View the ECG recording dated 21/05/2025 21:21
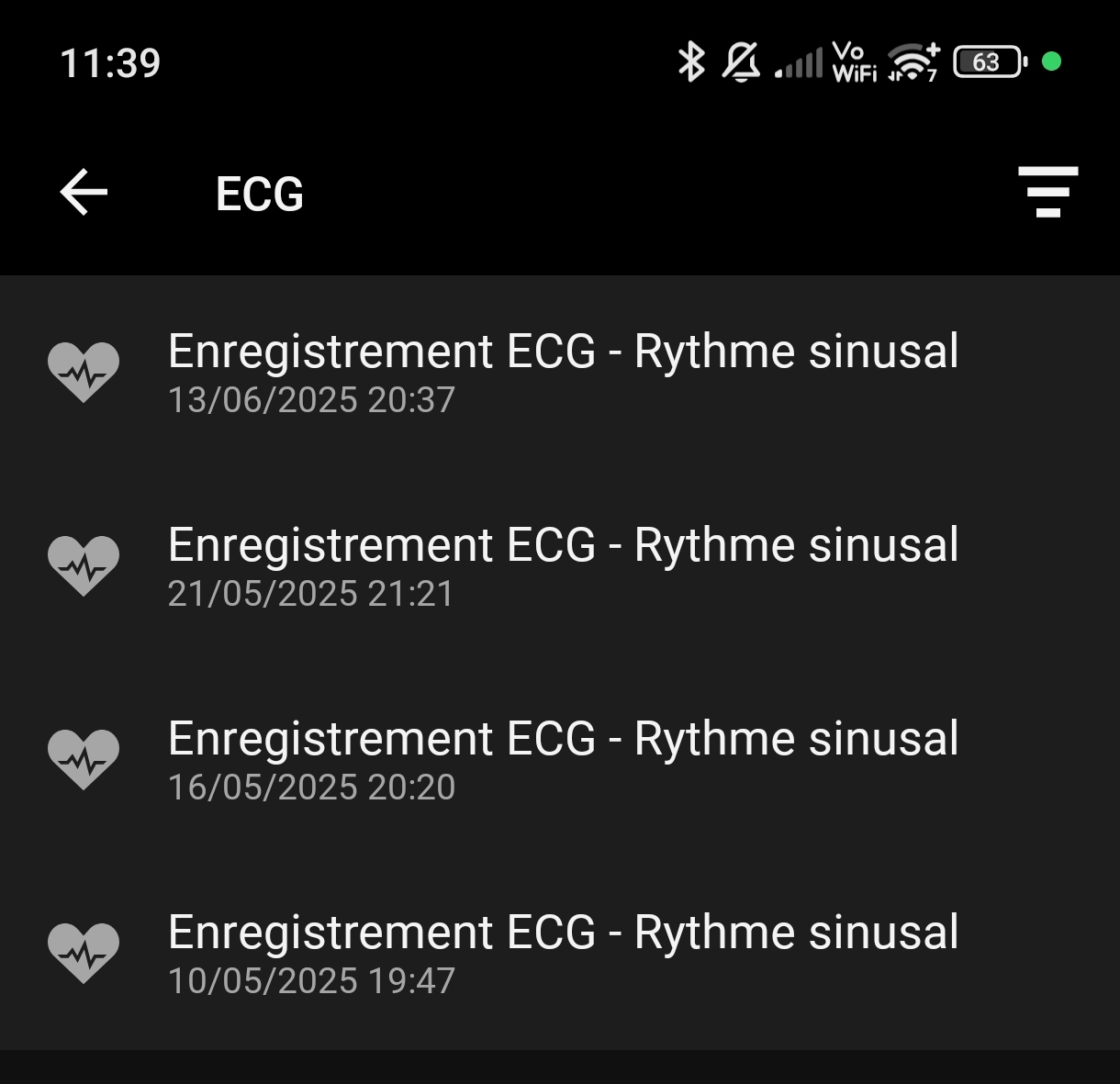 click(562, 566)
